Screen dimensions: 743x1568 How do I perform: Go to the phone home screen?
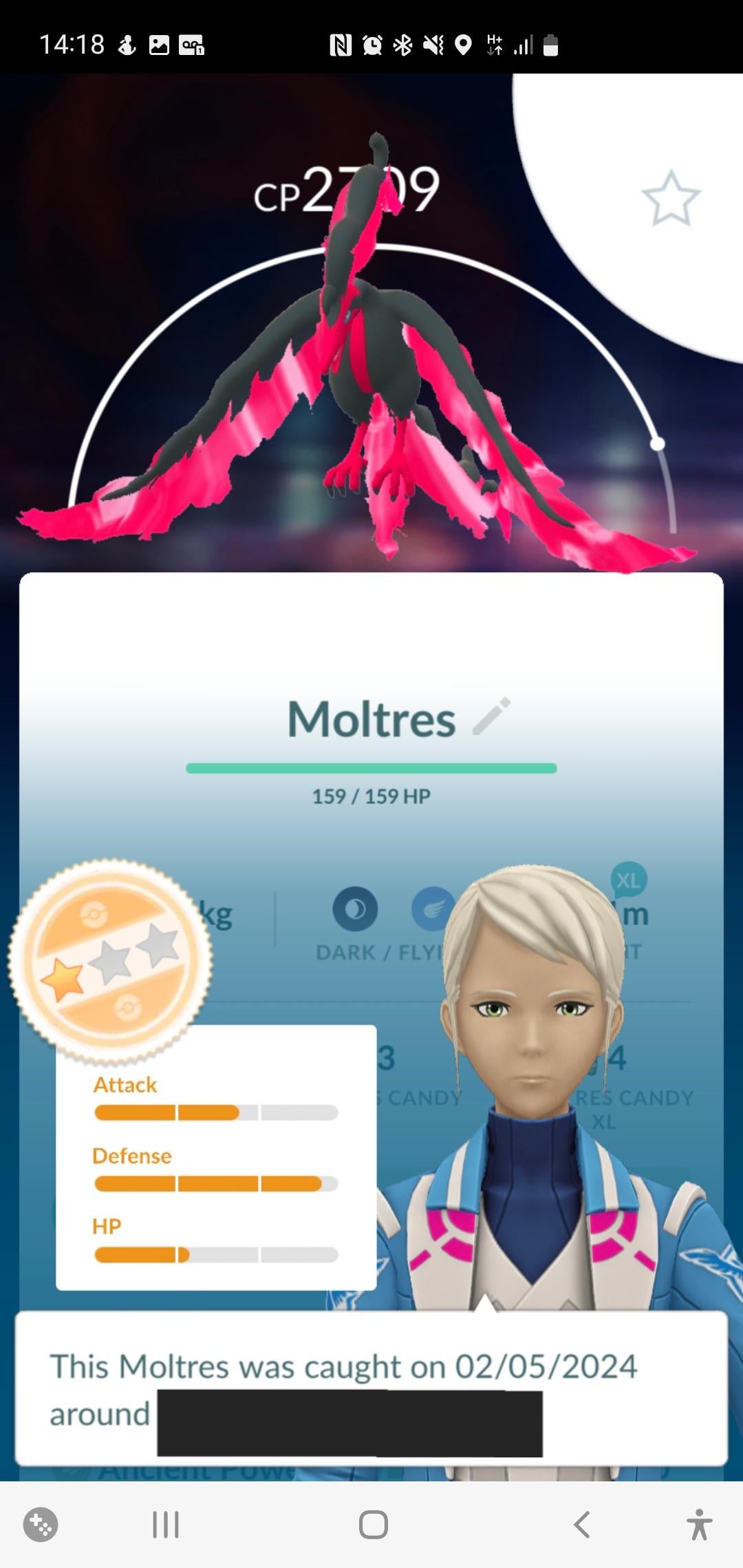373,1525
